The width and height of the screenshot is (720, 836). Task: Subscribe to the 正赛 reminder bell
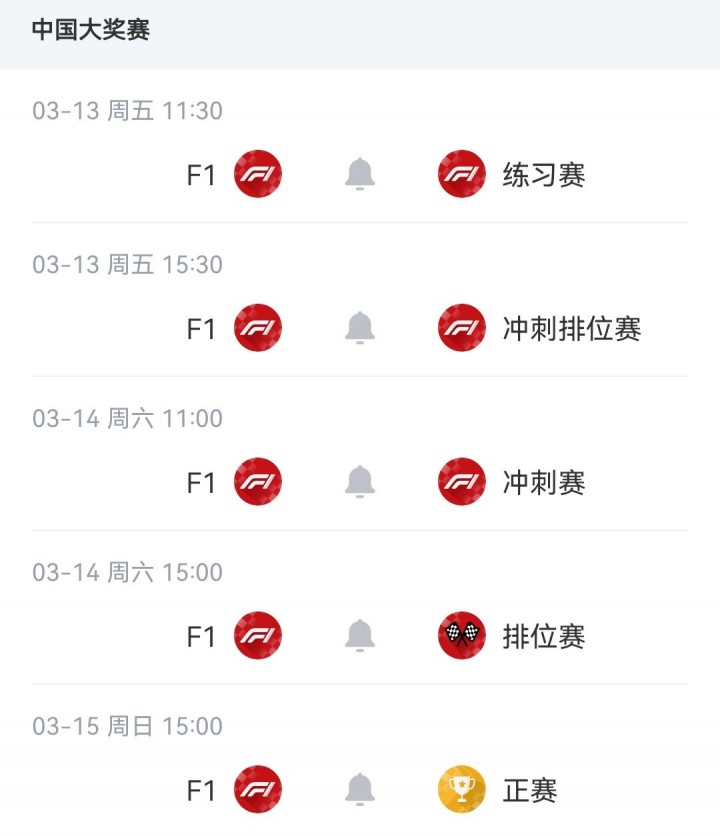360,790
